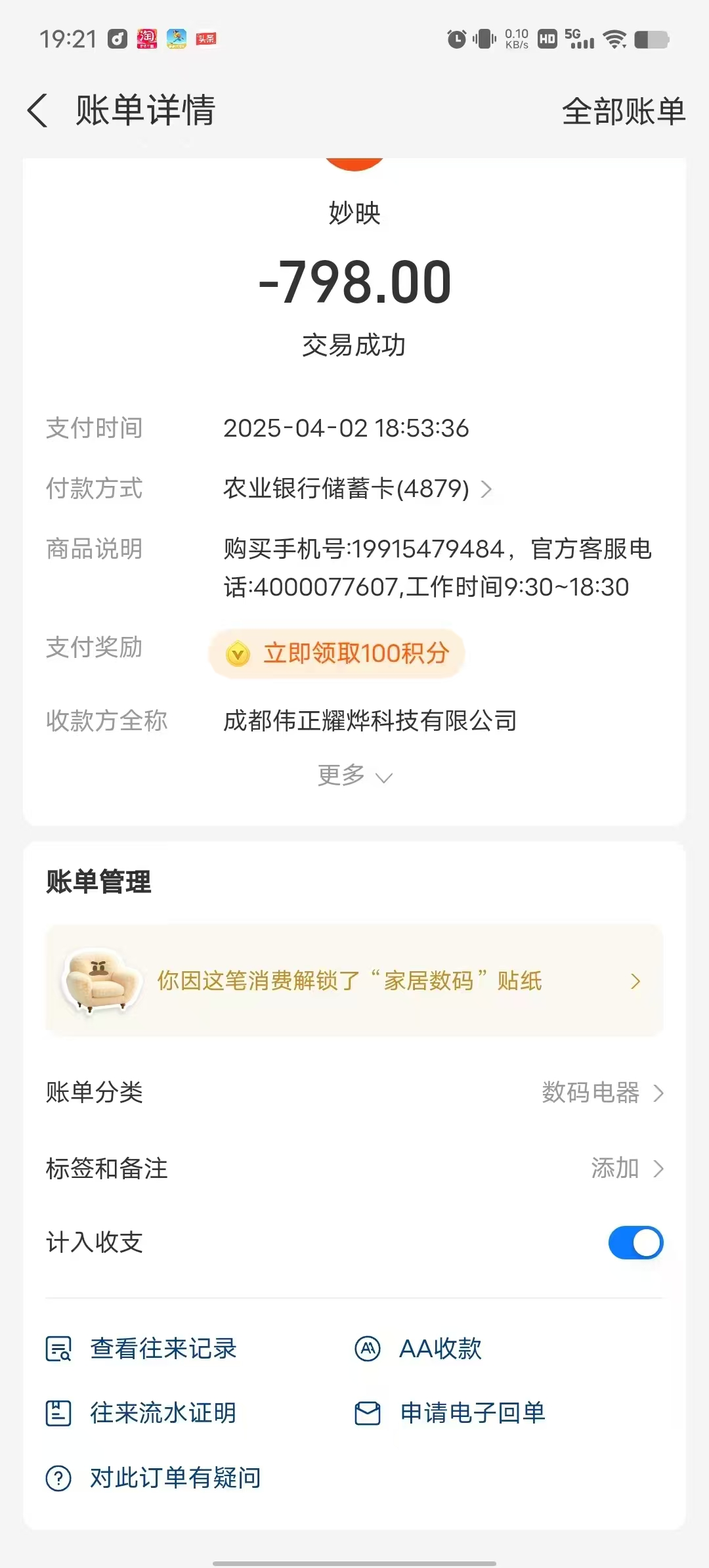Claim 立即领取100积分 reward

coord(337,653)
